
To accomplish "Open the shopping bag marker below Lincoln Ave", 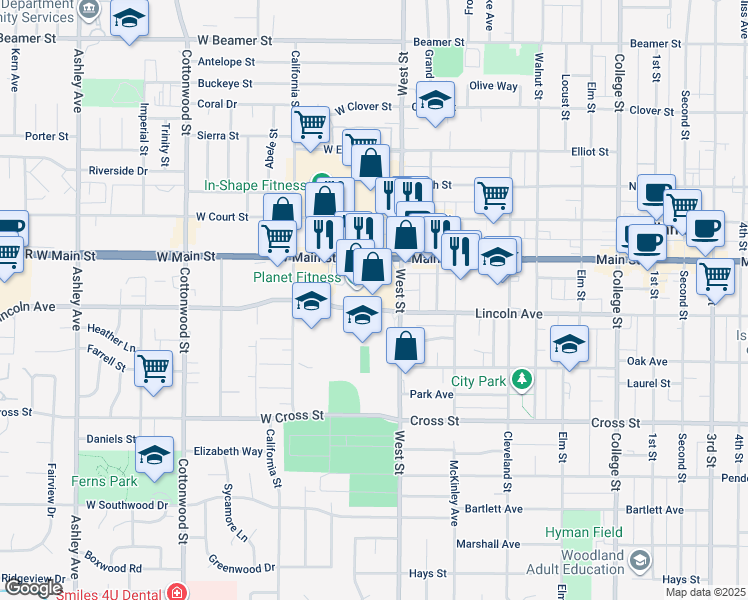I will point(405,347).
